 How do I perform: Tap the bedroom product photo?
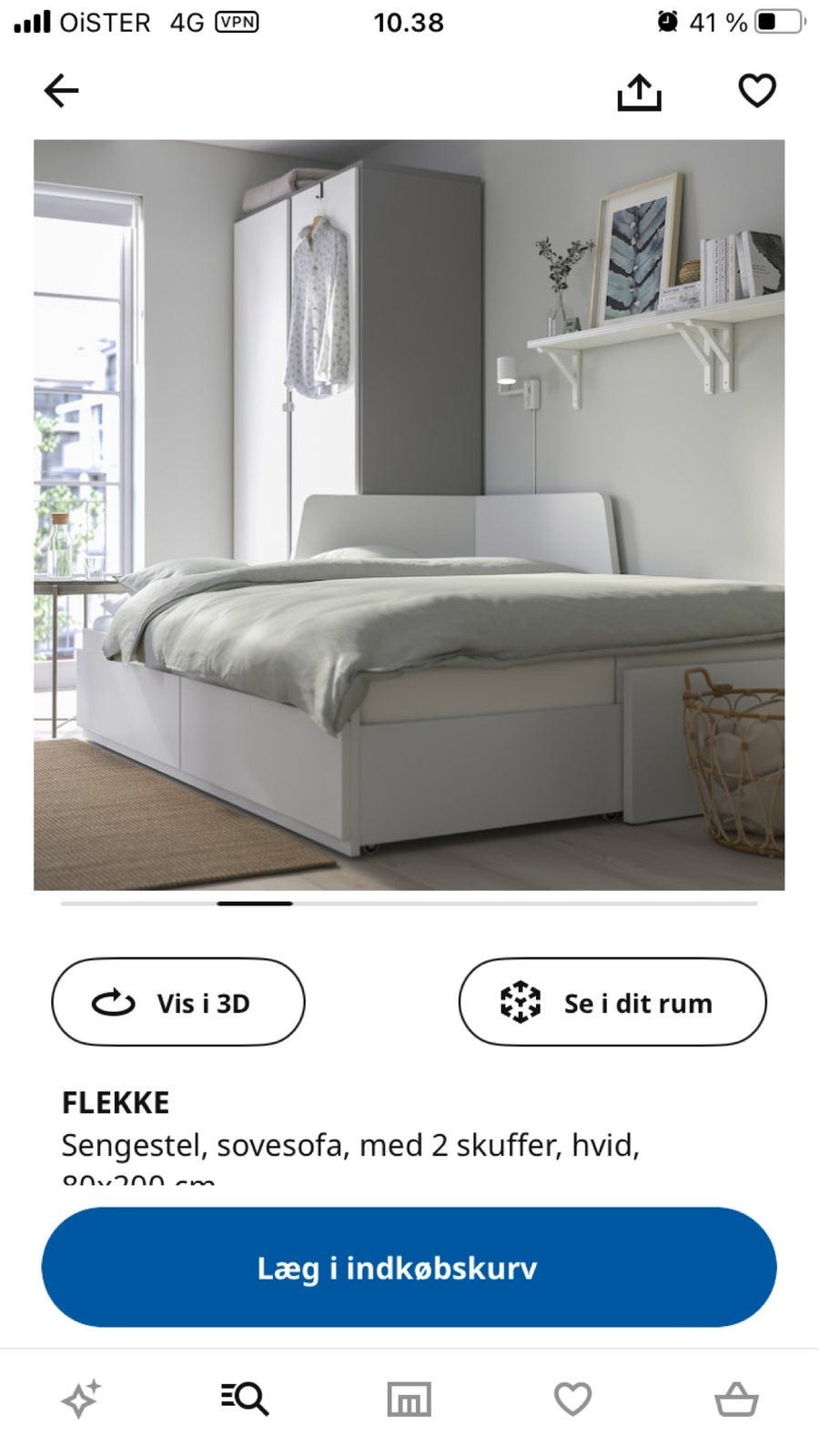click(x=409, y=514)
